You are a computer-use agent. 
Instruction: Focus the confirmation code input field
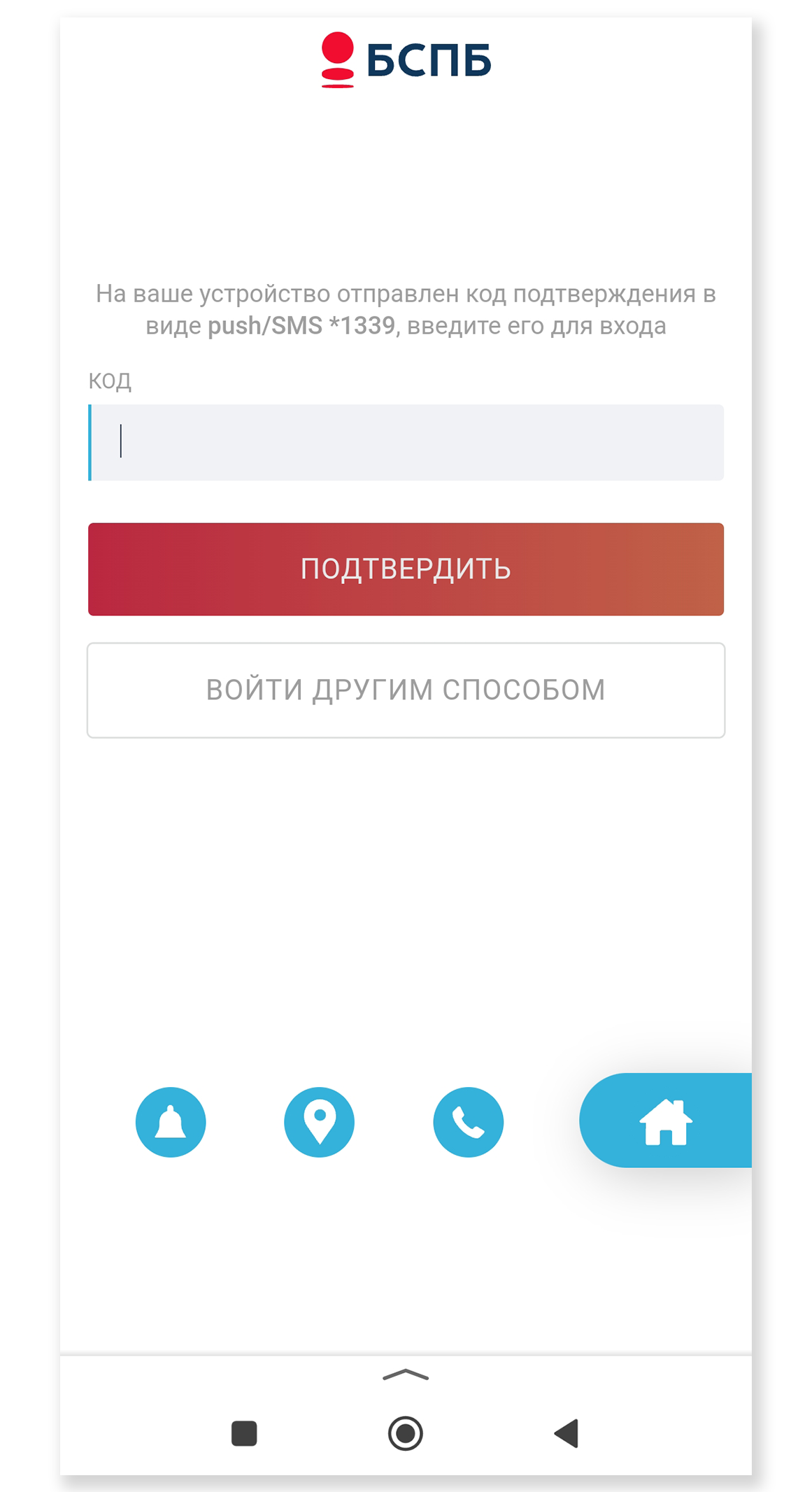pos(406,442)
